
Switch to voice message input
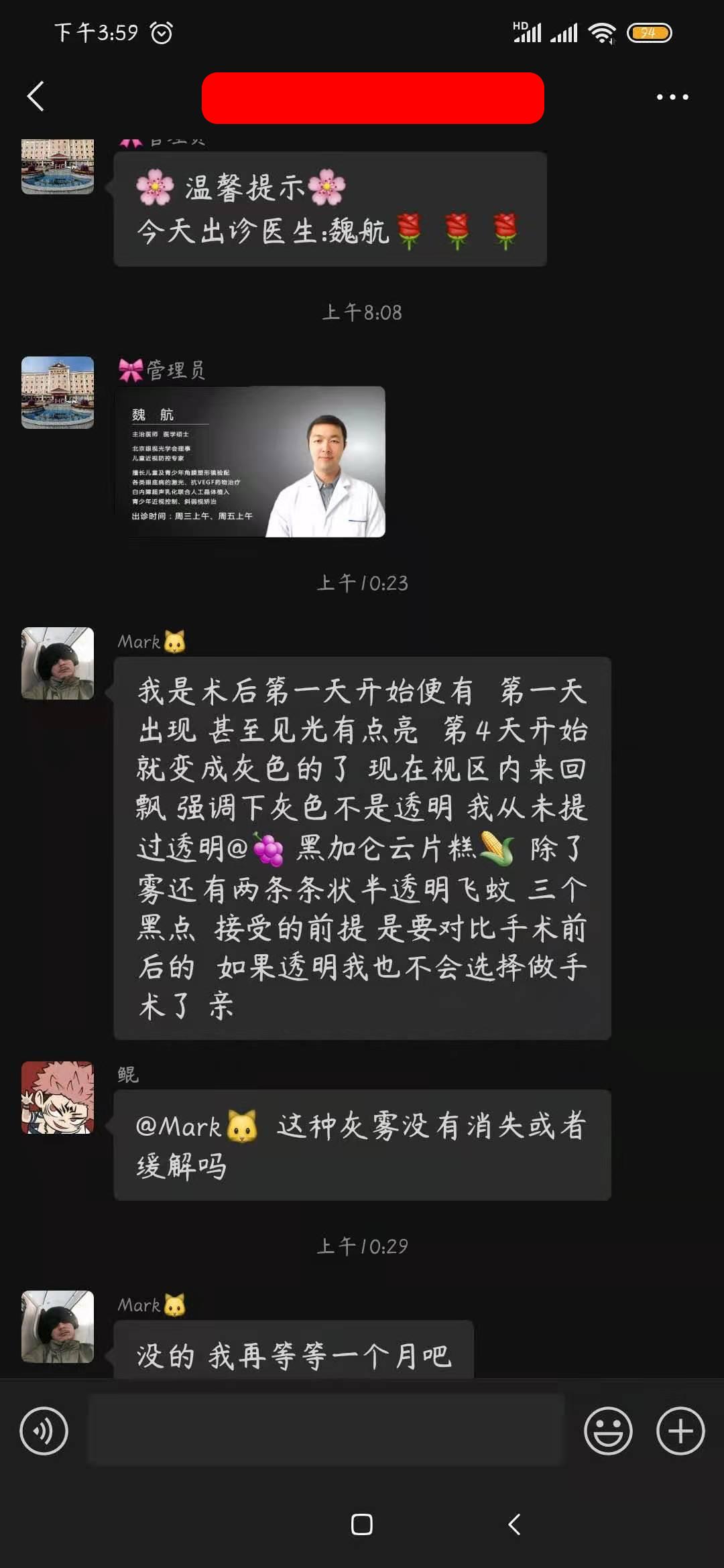tap(44, 1431)
